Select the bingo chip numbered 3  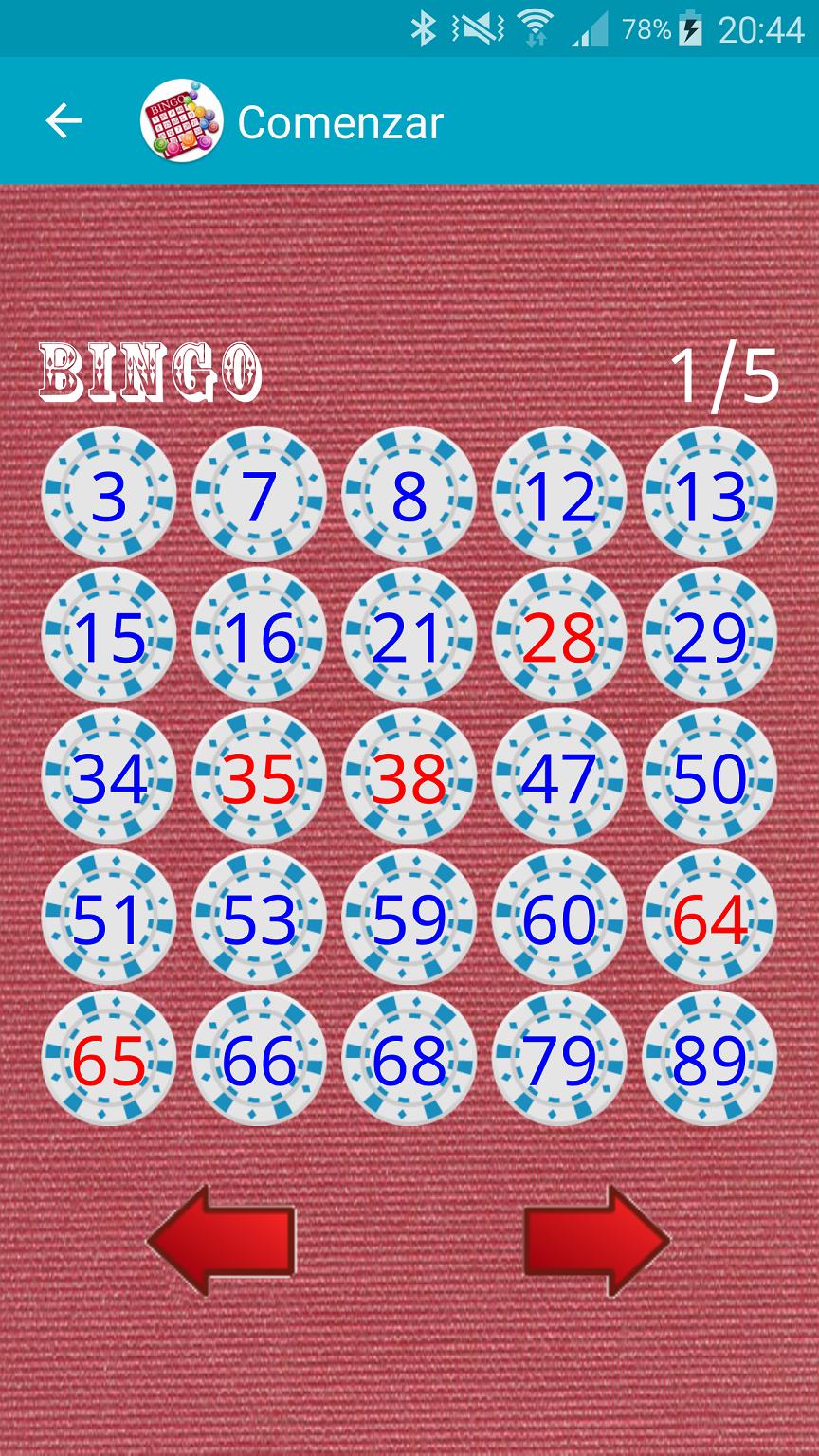(x=107, y=495)
